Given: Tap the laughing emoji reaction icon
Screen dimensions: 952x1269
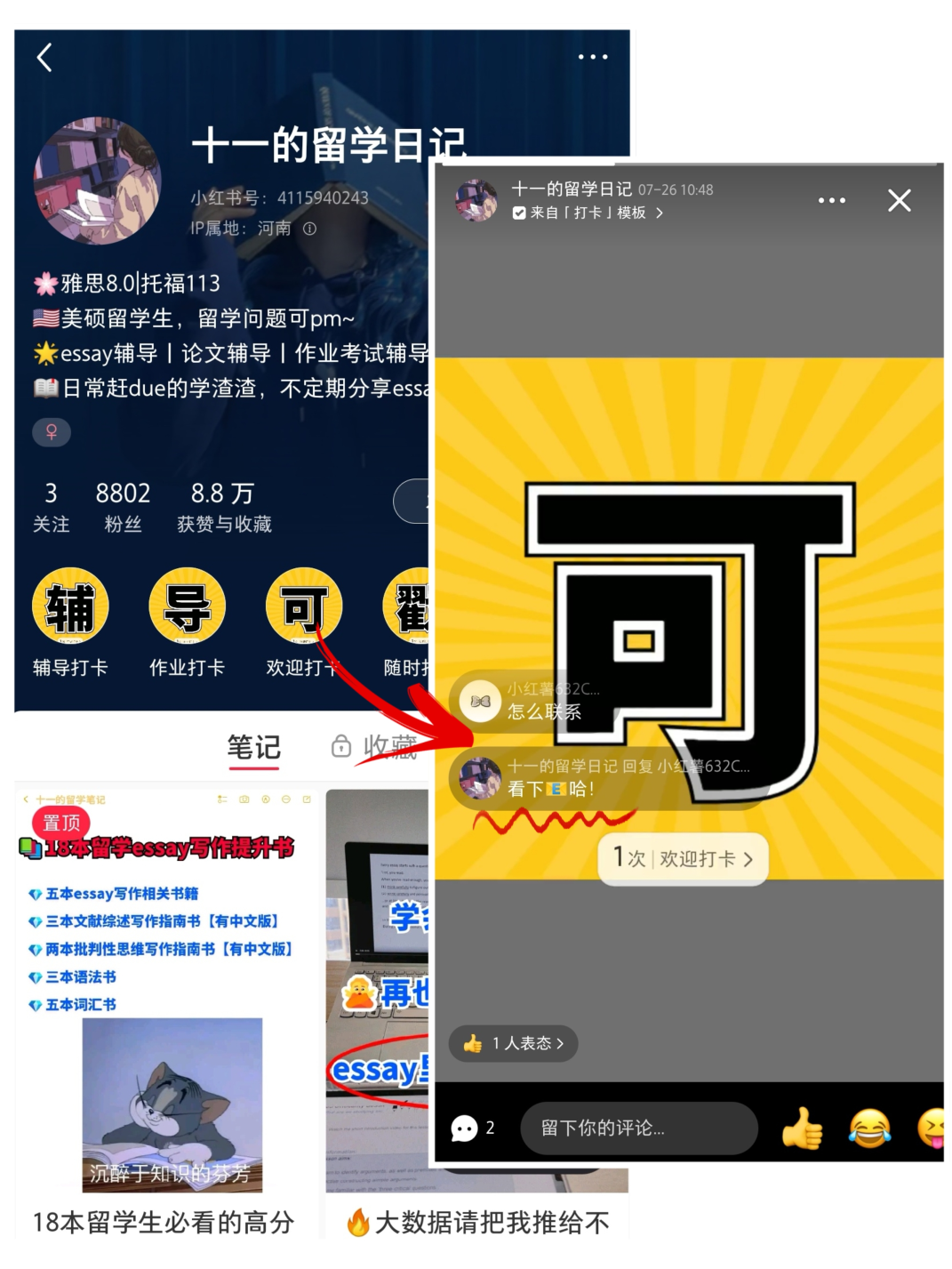Looking at the screenshot, I should tap(869, 1128).
